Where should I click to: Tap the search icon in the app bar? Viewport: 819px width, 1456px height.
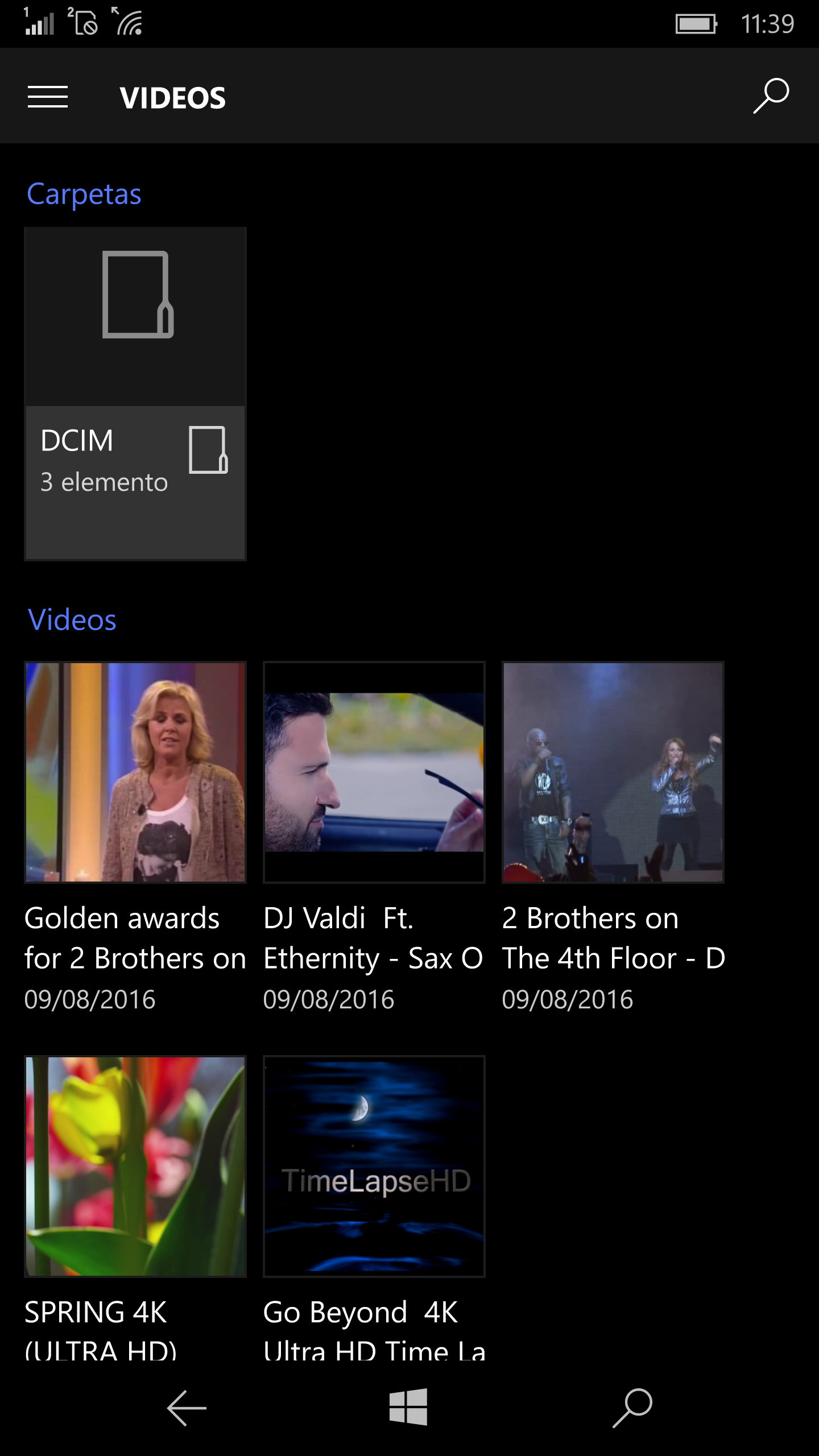click(771, 96)
